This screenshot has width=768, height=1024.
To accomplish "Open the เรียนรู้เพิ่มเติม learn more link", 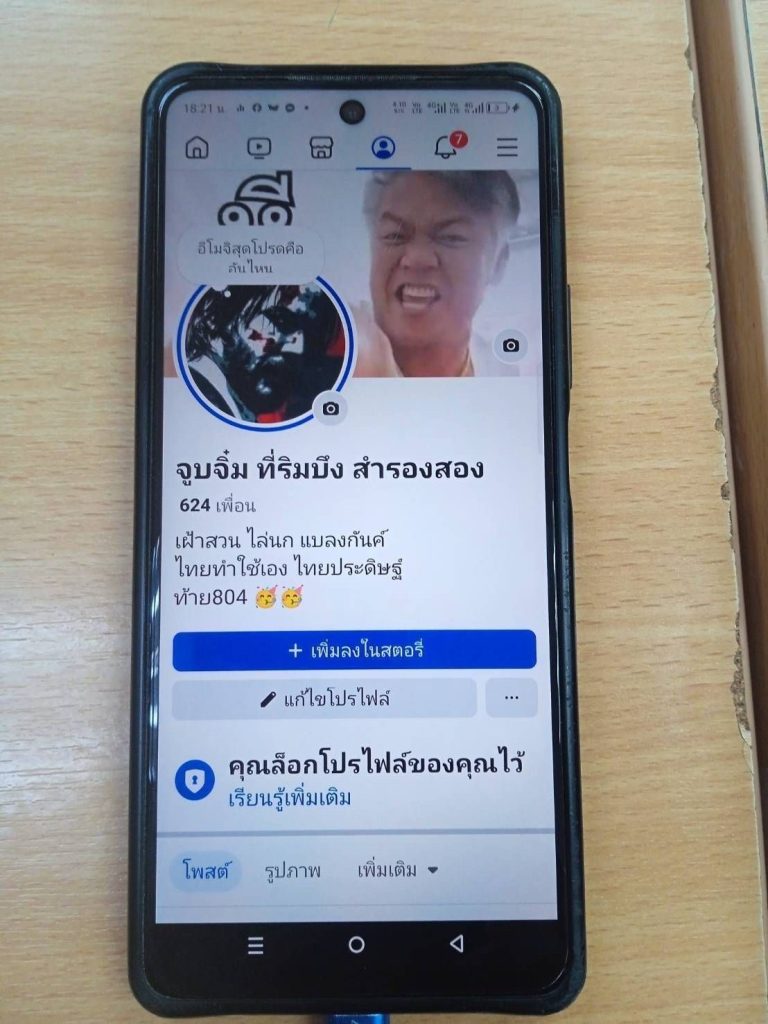I will 290,799.
